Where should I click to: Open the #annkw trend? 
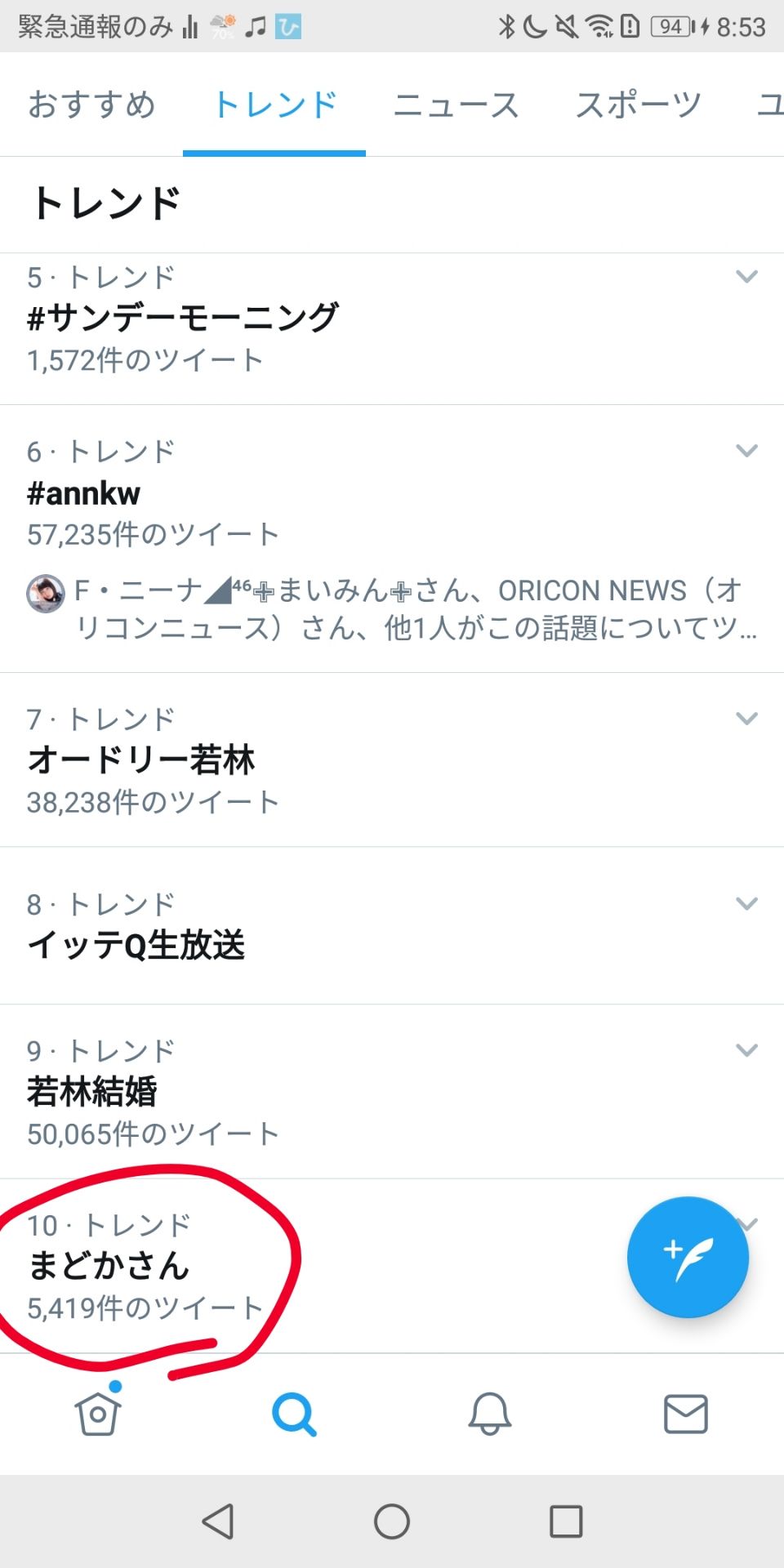tap(84, 493)
